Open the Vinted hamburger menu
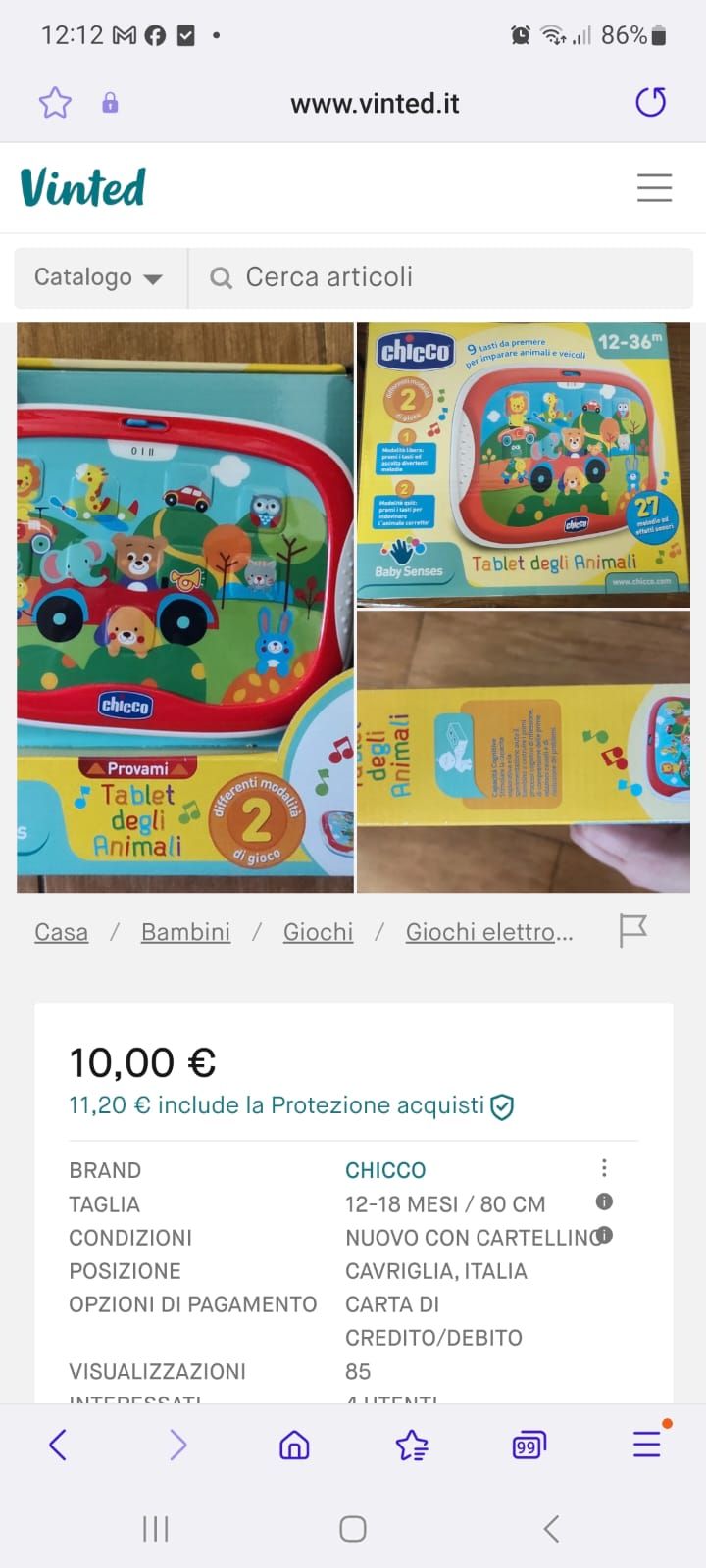706x1568 pixels. 654,187
